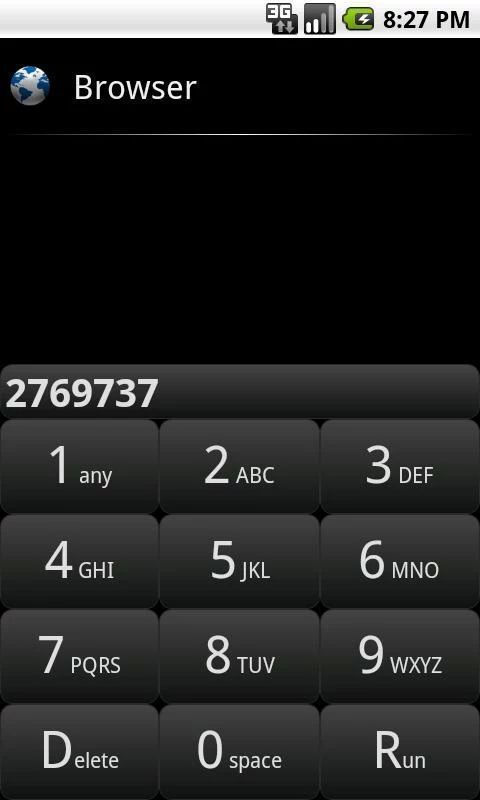The image size is (480, 800).
Task: Delete the last entered digit
Action: pyautogui.click(x=80, y=752)
